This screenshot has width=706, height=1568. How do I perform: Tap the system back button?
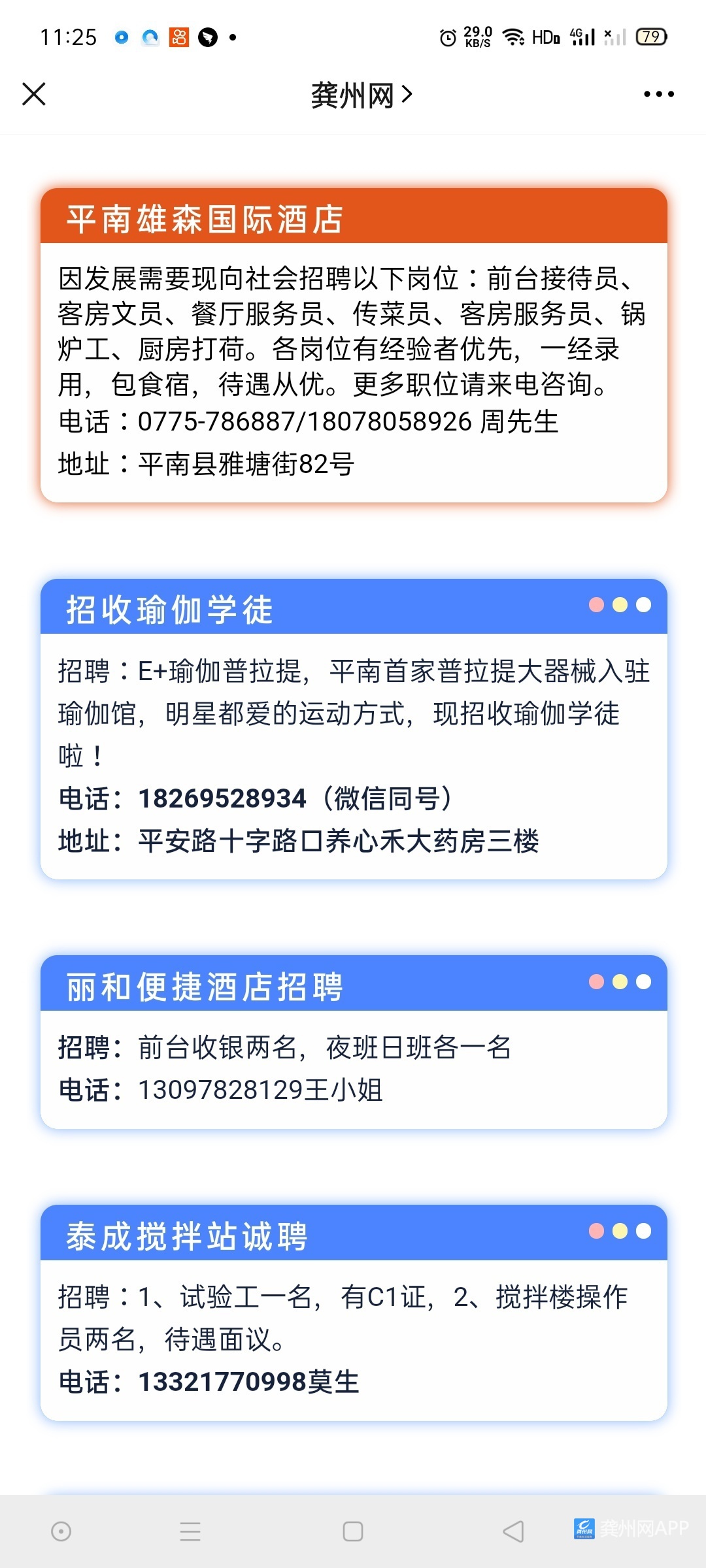513,1531
